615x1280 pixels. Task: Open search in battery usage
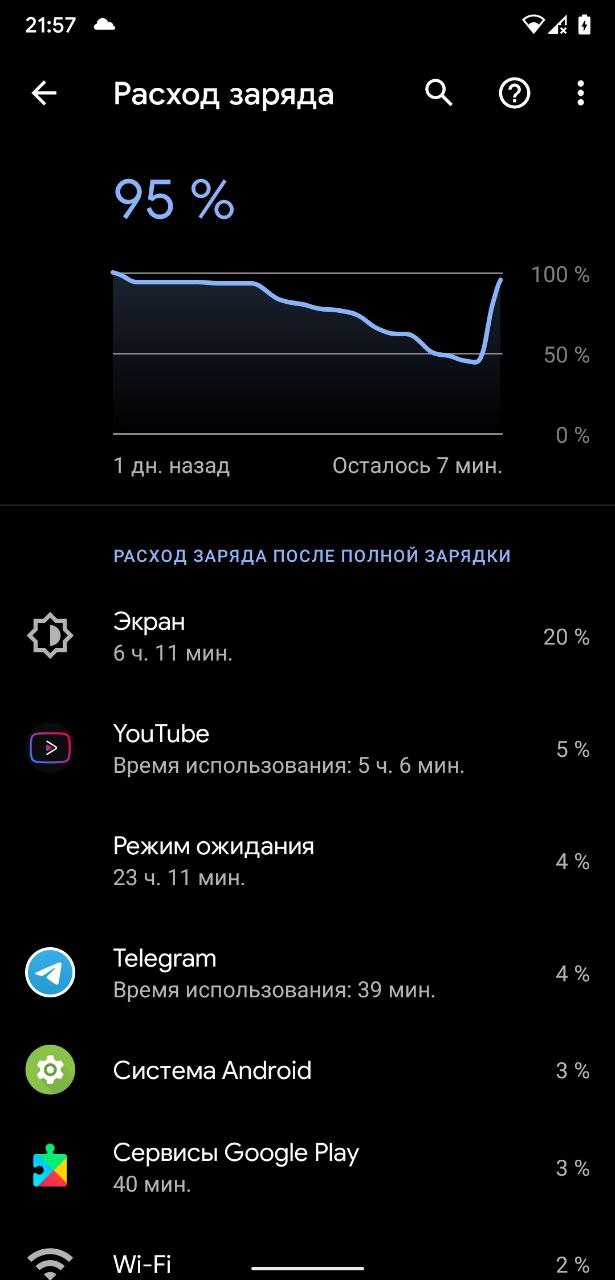(439, 94)
